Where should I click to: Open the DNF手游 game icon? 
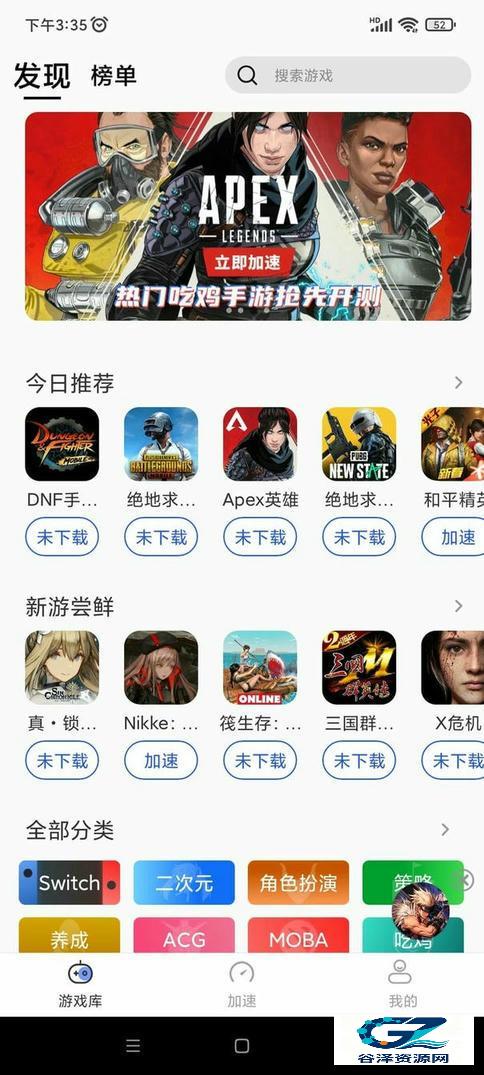tap(62, 444)
